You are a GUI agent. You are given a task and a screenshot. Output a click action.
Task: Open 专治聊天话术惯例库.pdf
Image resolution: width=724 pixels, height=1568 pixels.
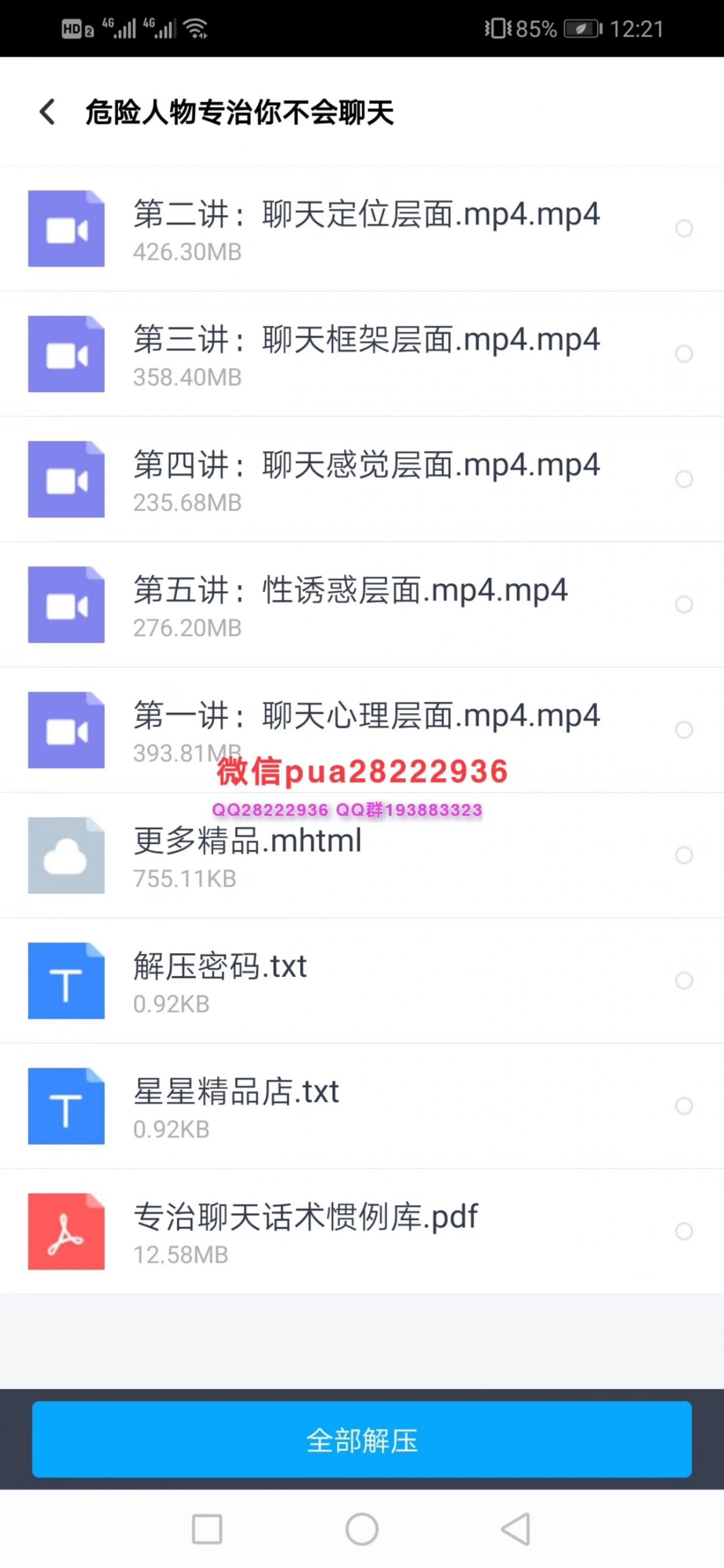coord(362,1231)
